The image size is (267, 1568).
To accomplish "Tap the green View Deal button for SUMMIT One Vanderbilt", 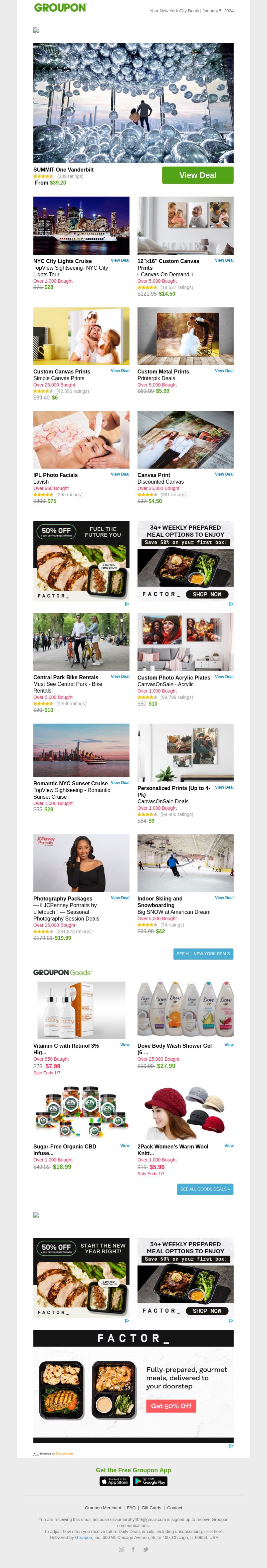I will pyautogui.click(x=198, y=175).
